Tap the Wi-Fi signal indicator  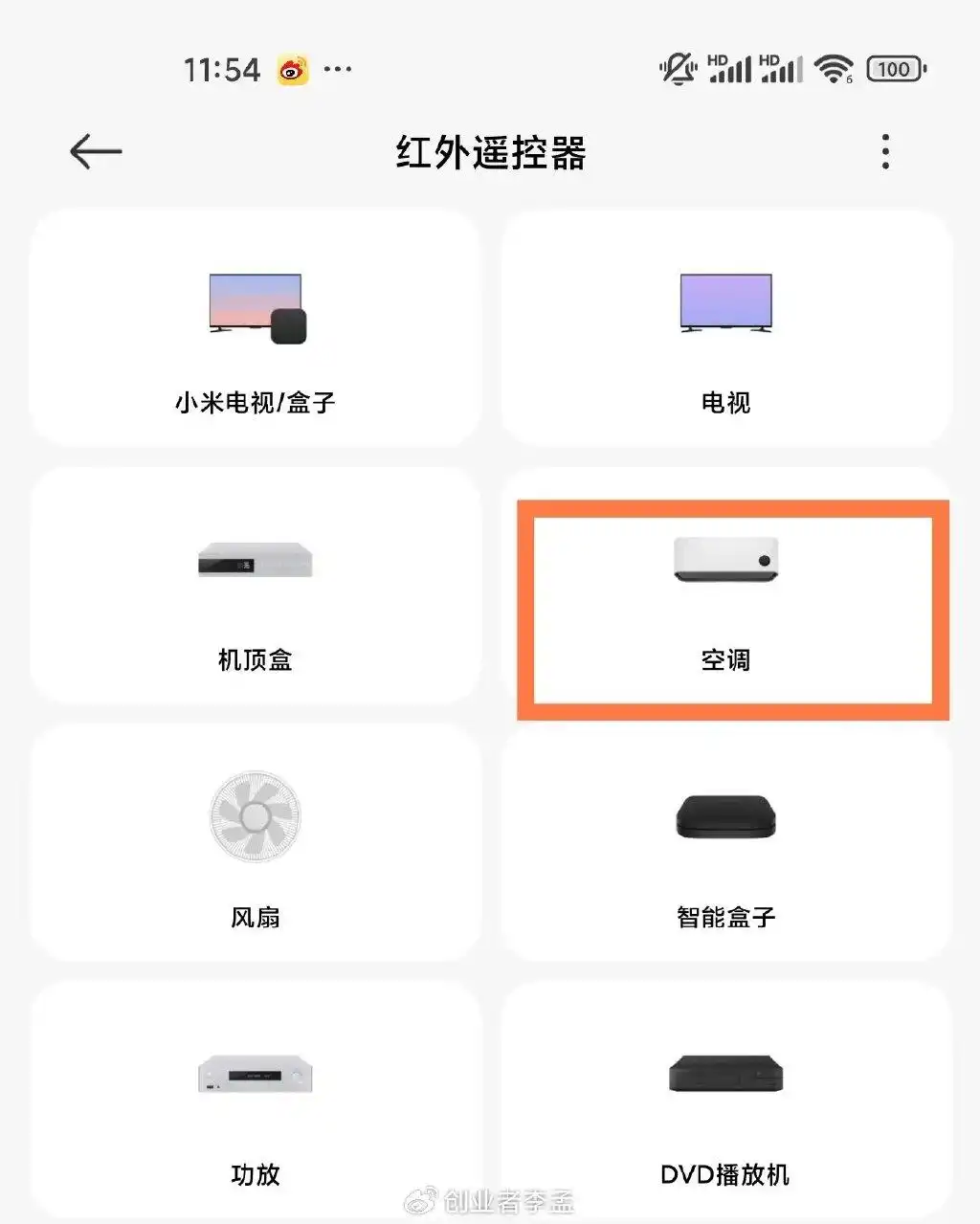[835, 68]
